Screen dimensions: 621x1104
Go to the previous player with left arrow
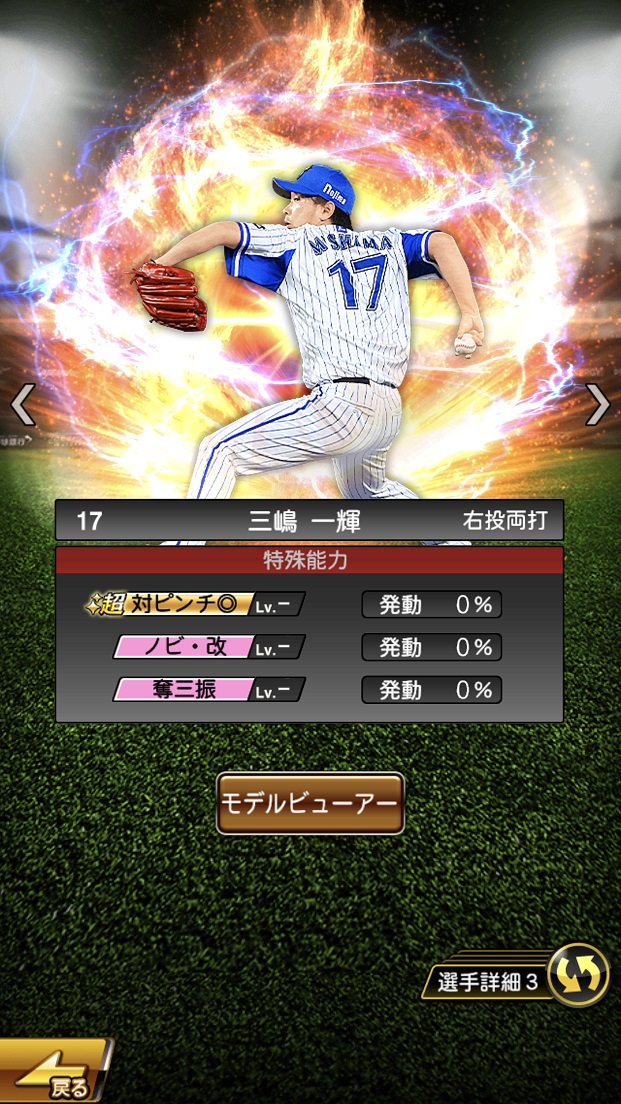point(22,405)
